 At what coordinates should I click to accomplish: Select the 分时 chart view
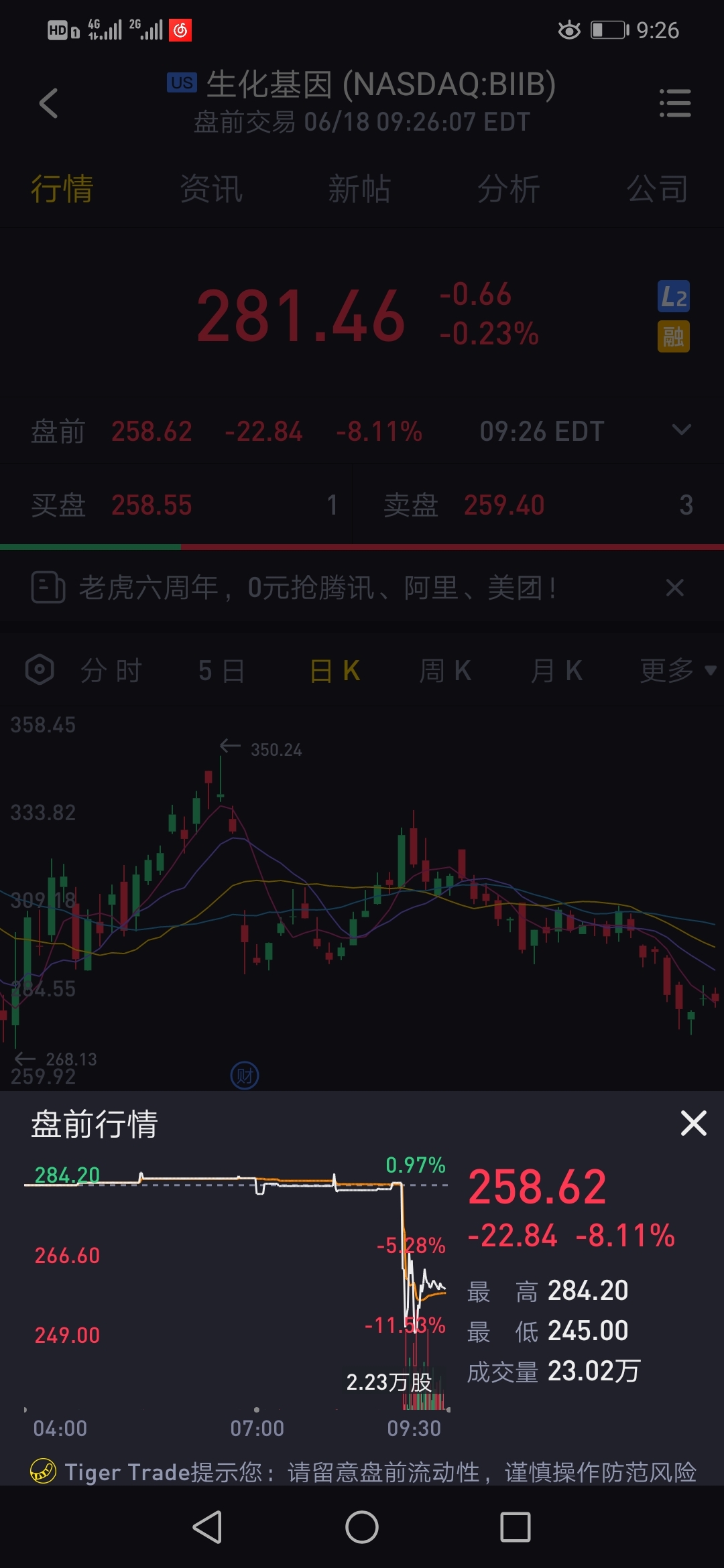click(x=111, y=670)
